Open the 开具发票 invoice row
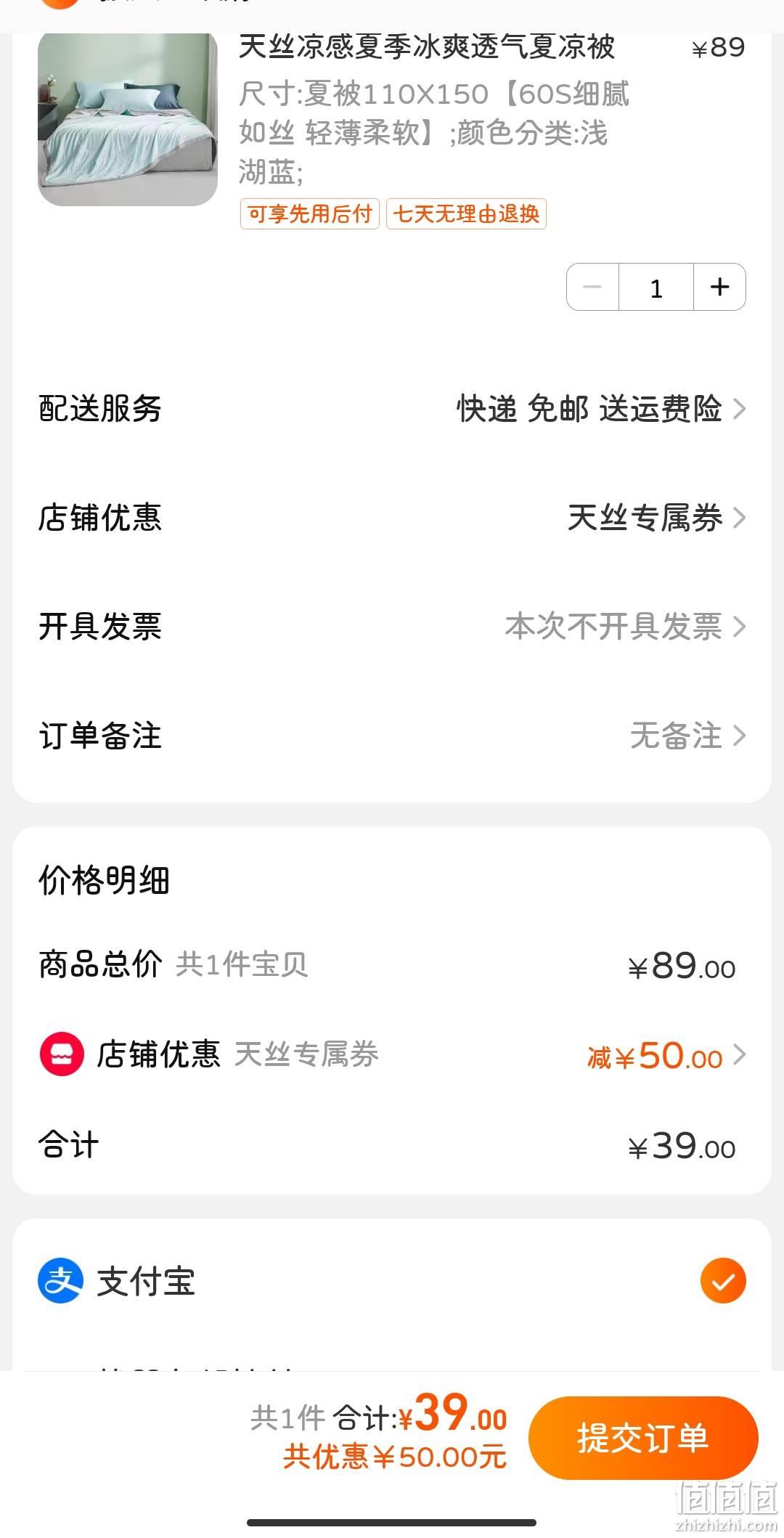 click(392, 627)
